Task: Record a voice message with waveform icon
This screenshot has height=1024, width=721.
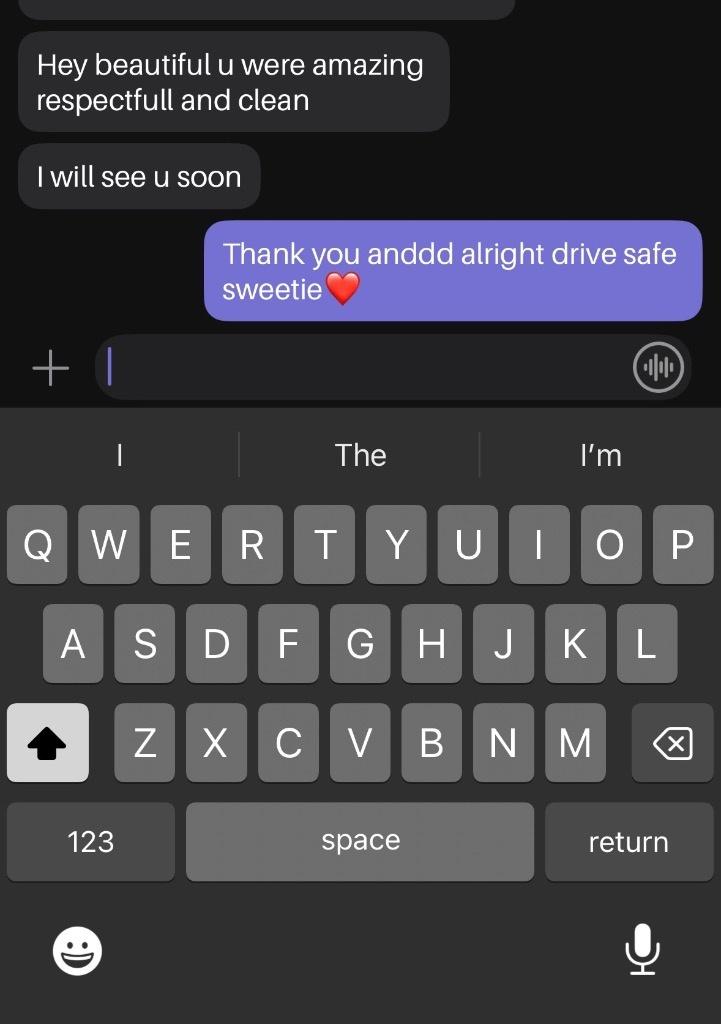Action: coord(658,368)
